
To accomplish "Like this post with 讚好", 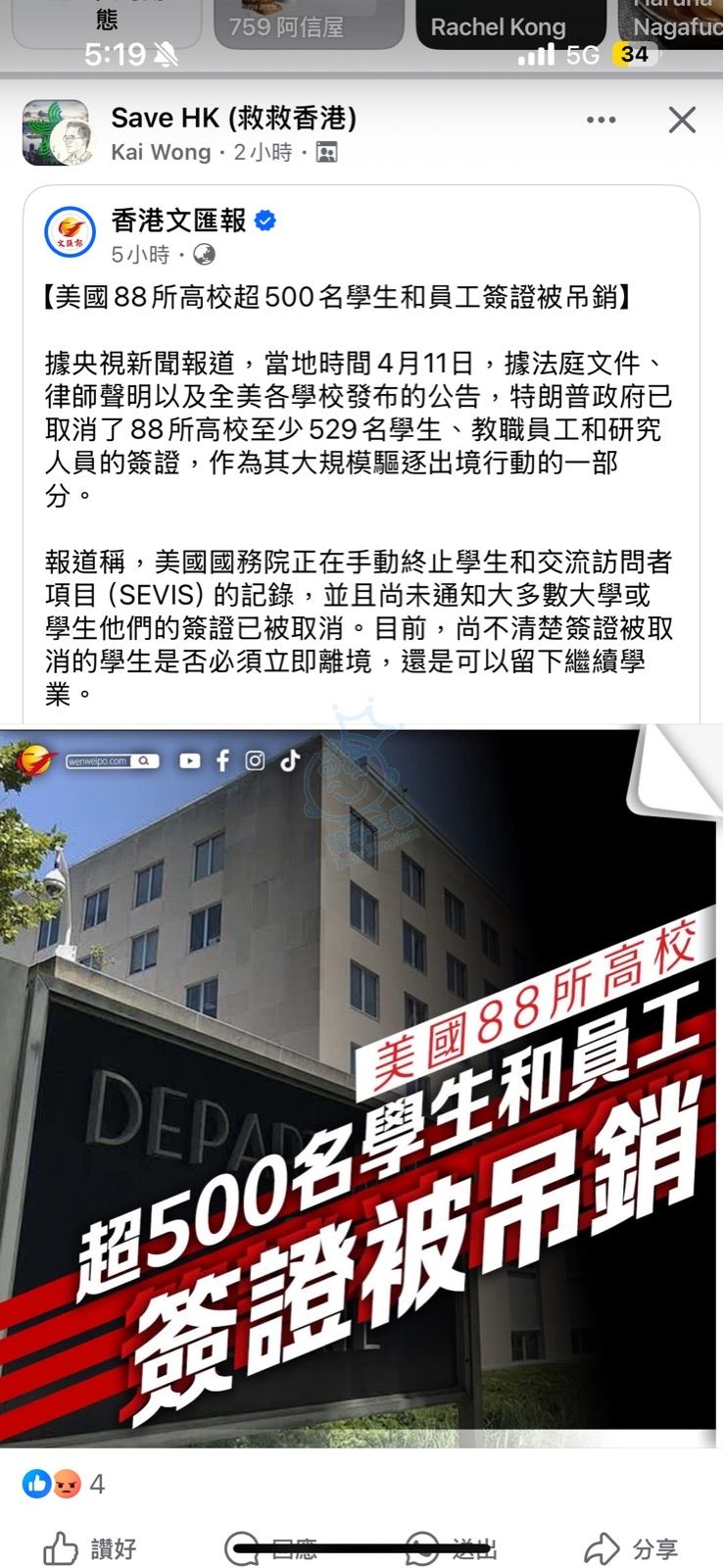I will pyautogui.click(x=90, y=1549).
